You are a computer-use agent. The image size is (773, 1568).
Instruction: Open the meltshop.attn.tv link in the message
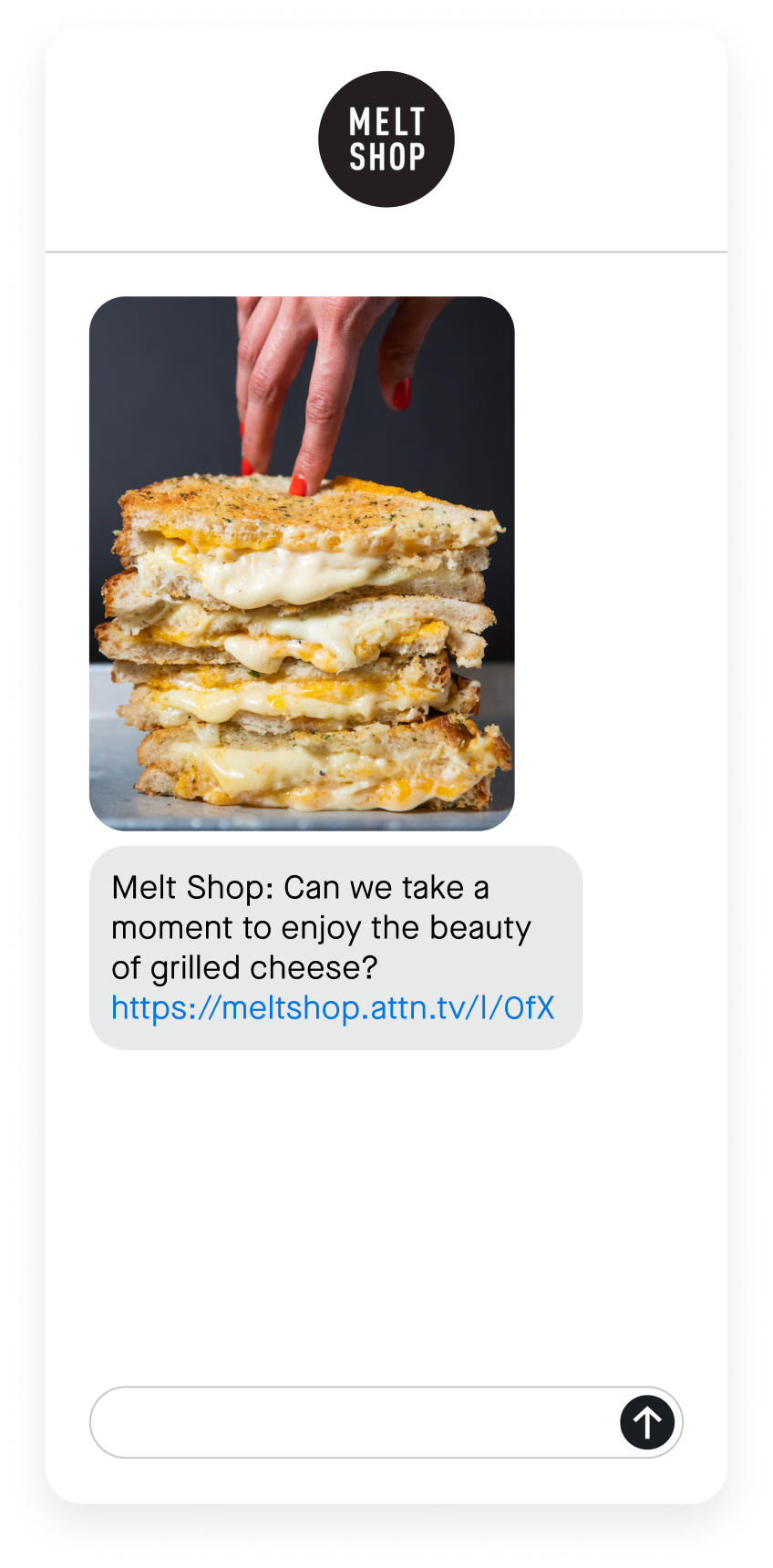333,1007
